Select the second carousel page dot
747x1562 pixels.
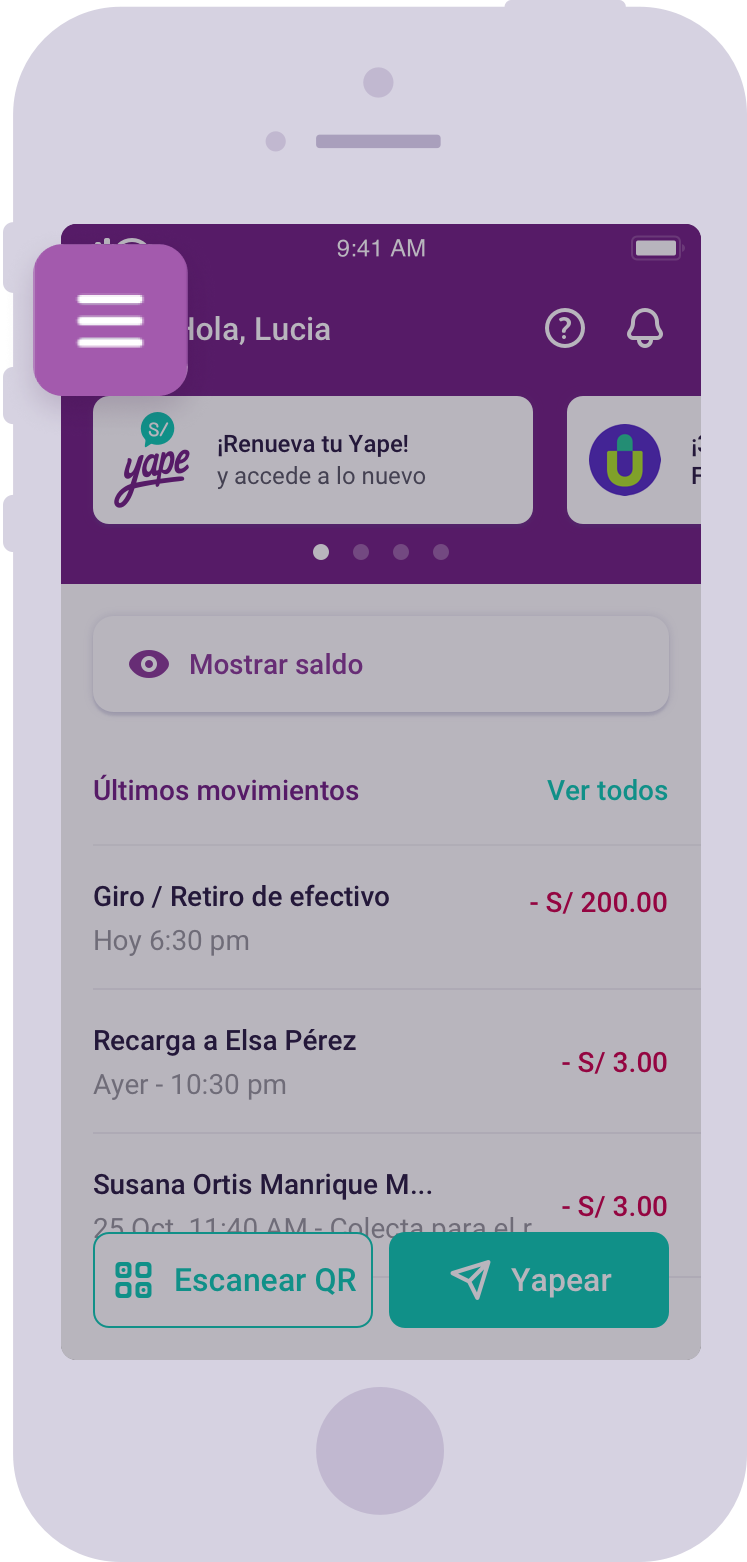[361, 552]
